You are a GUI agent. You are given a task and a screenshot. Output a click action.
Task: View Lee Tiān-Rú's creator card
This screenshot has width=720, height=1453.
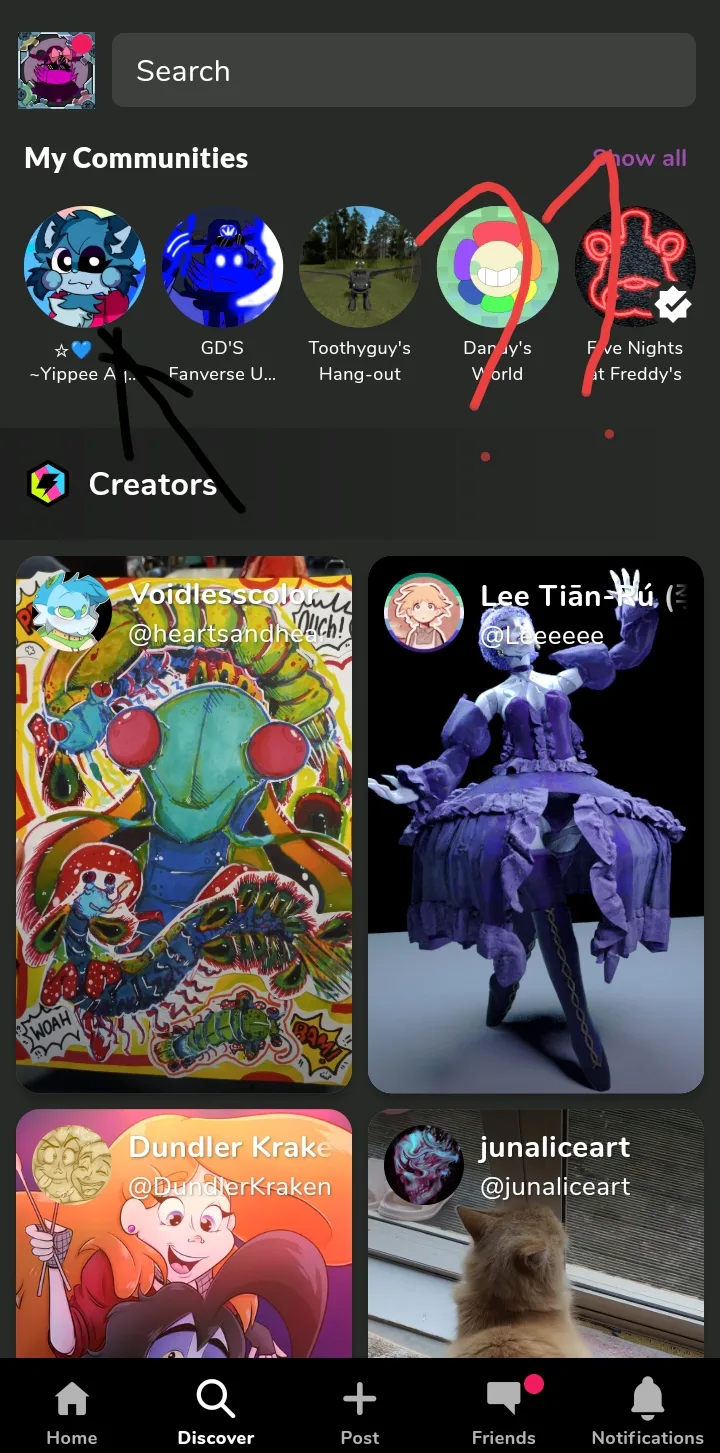pos(536,824)
